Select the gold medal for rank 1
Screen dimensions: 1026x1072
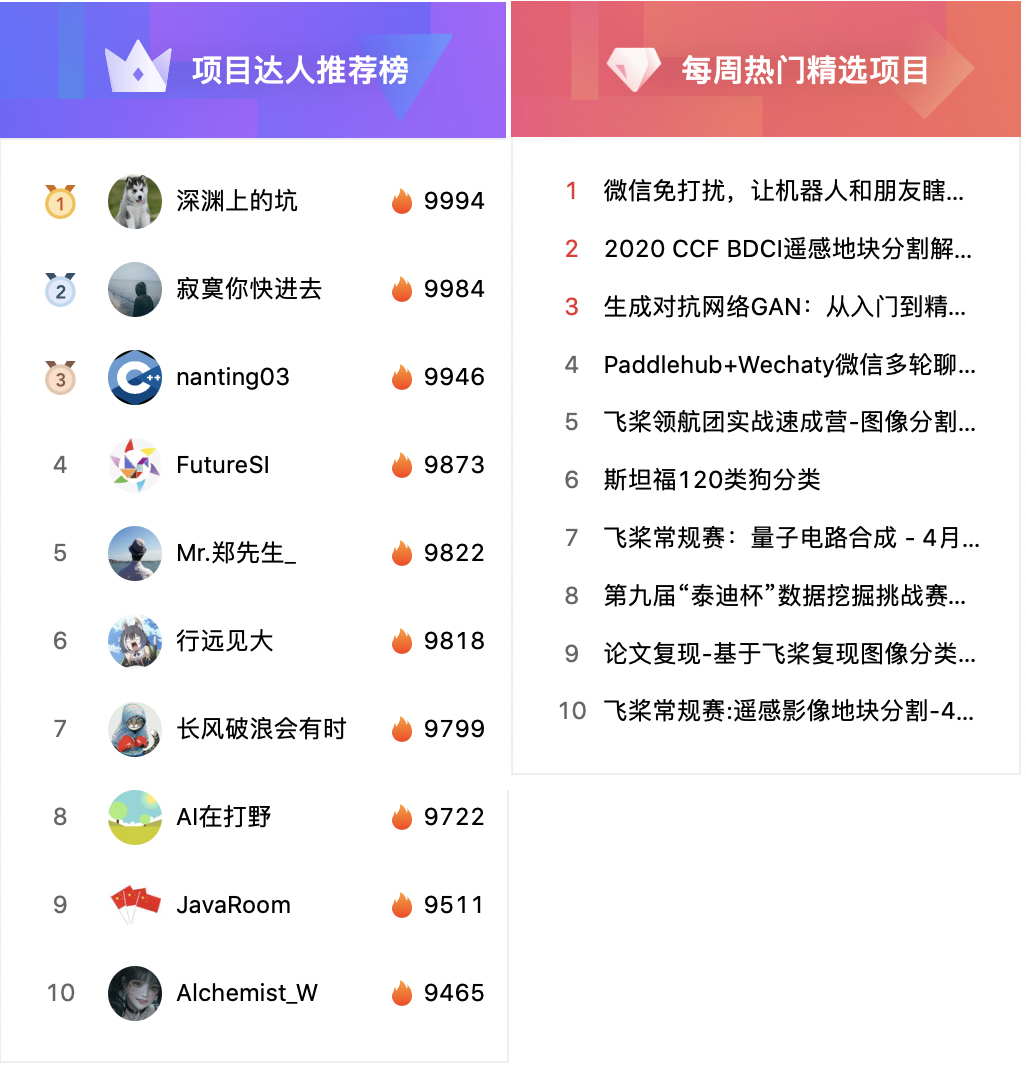coord(60,201)
